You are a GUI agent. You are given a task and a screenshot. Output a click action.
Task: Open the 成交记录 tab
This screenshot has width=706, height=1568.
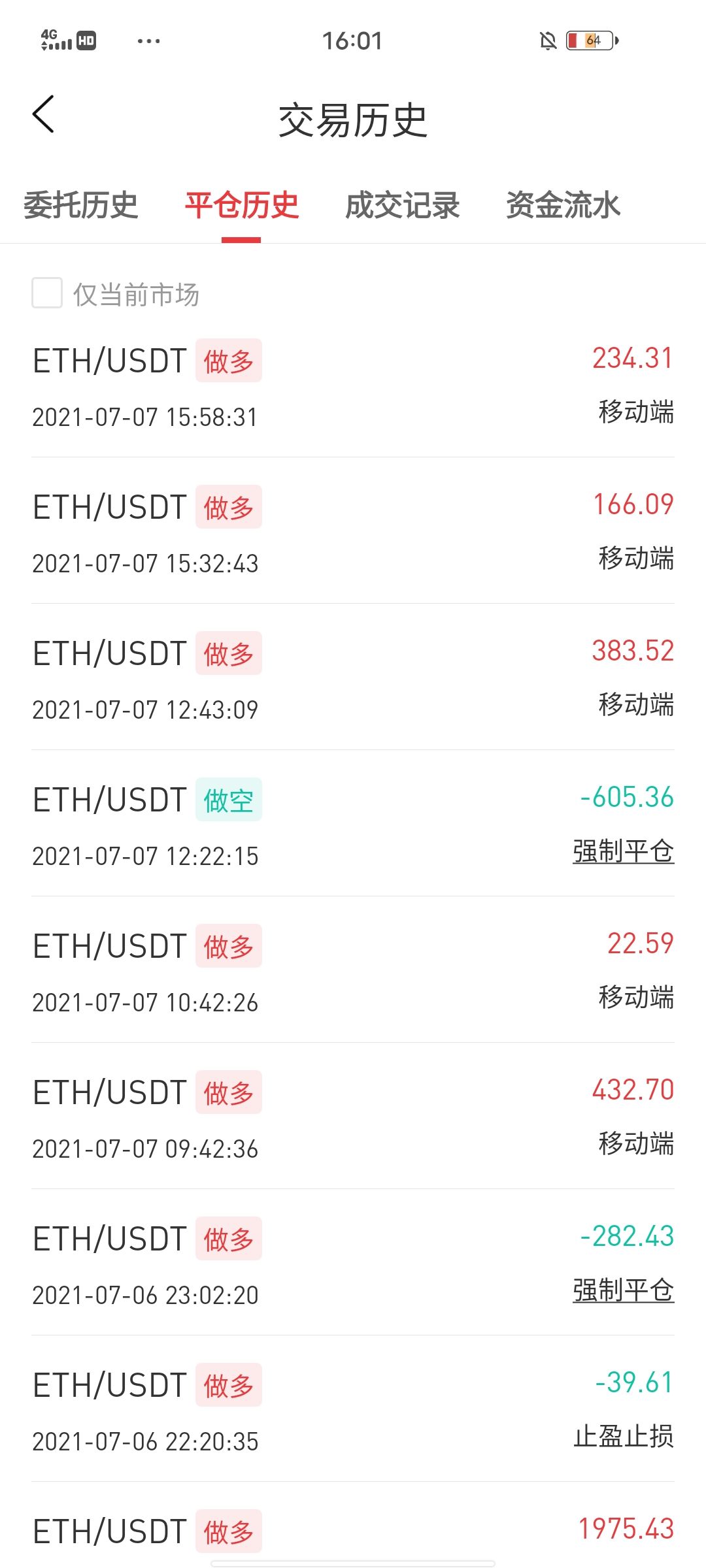tap(402, 205)
